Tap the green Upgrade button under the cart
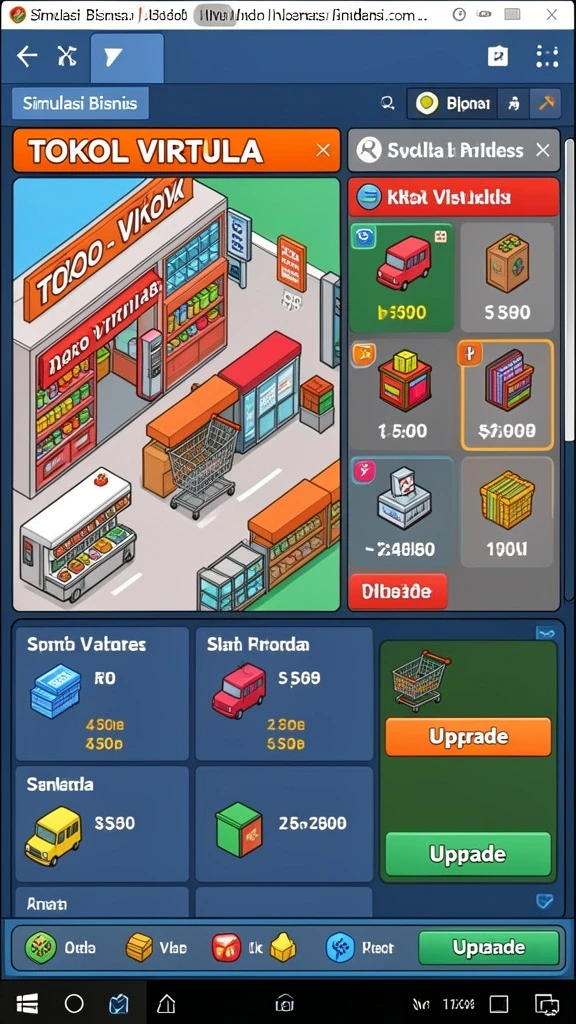 point(468,854)
